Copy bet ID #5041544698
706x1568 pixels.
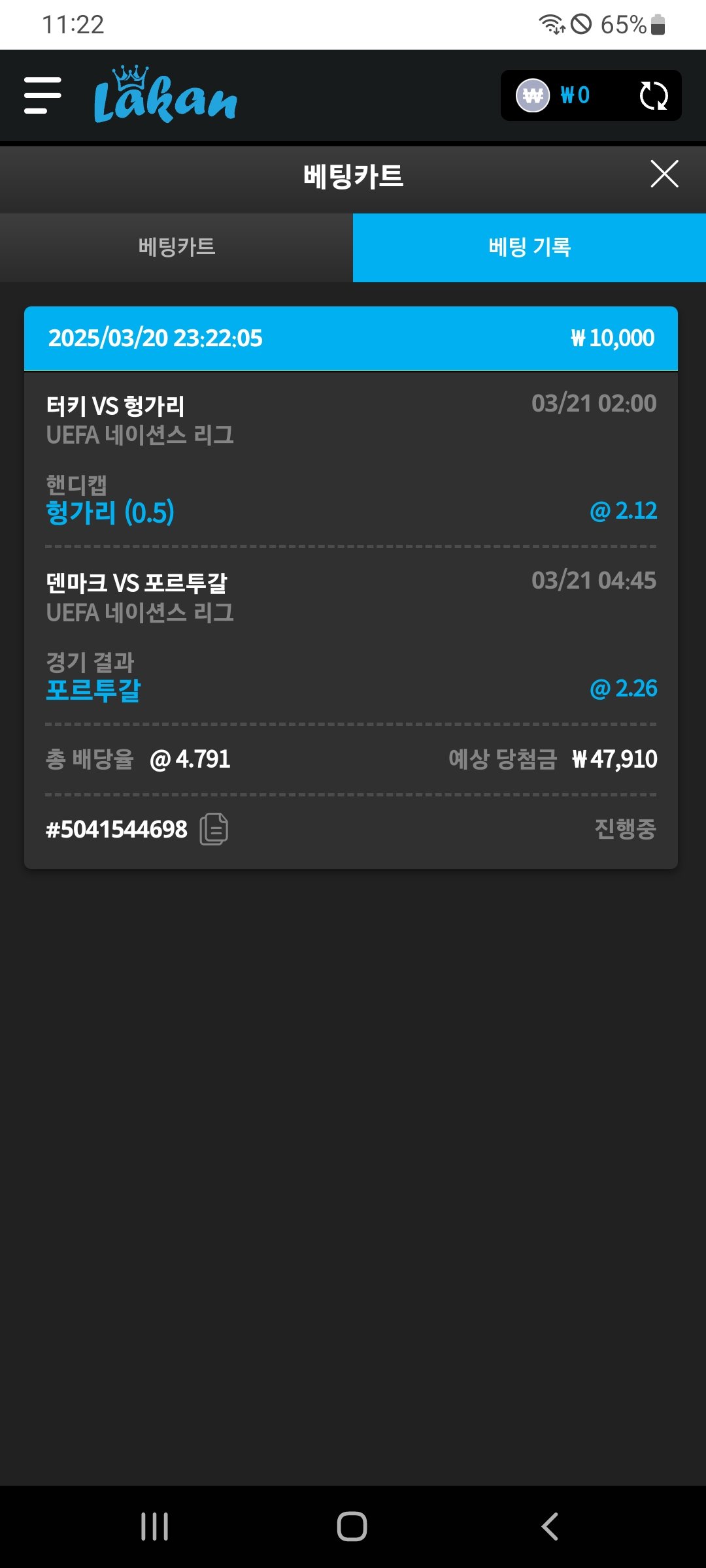coord(214,829)
